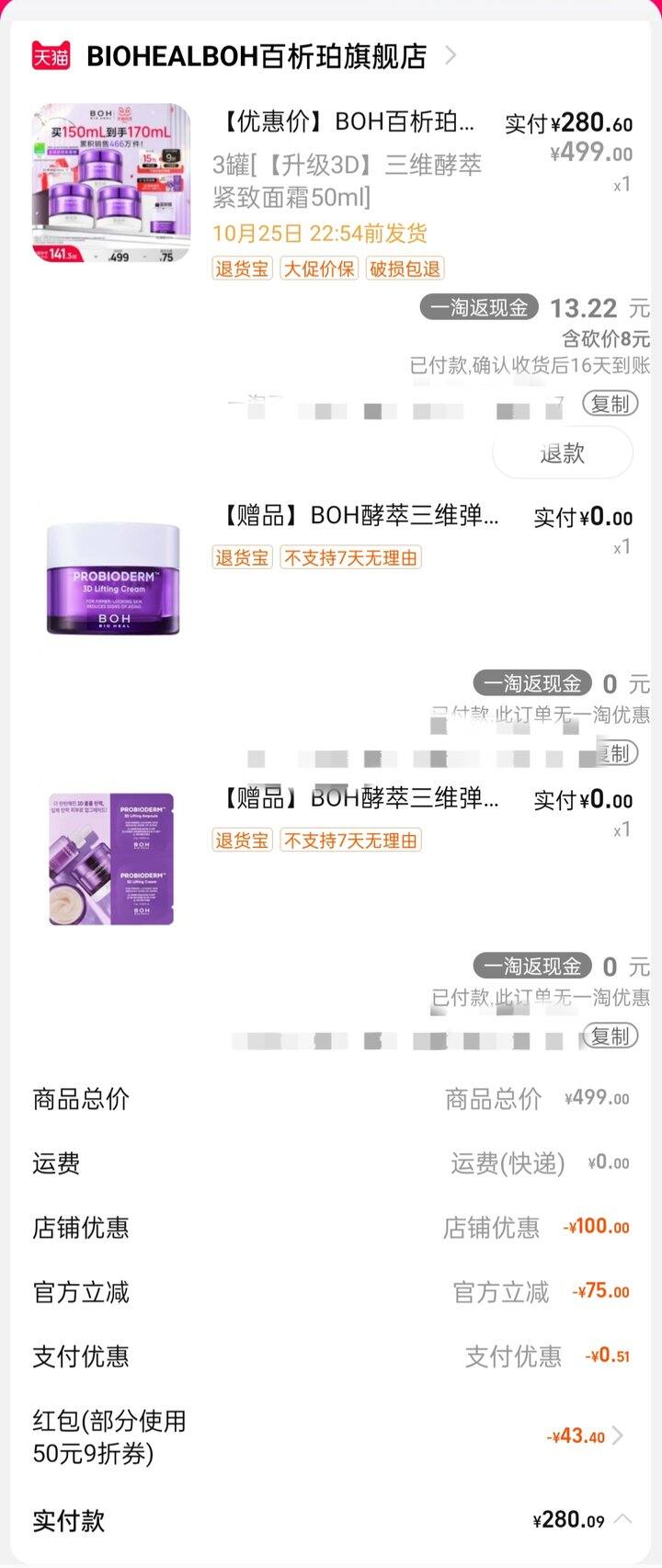This screenshot has width=662, height=1568.
Task: Collapse the 实付款 price breakdown
Action: coord(622,1519)
